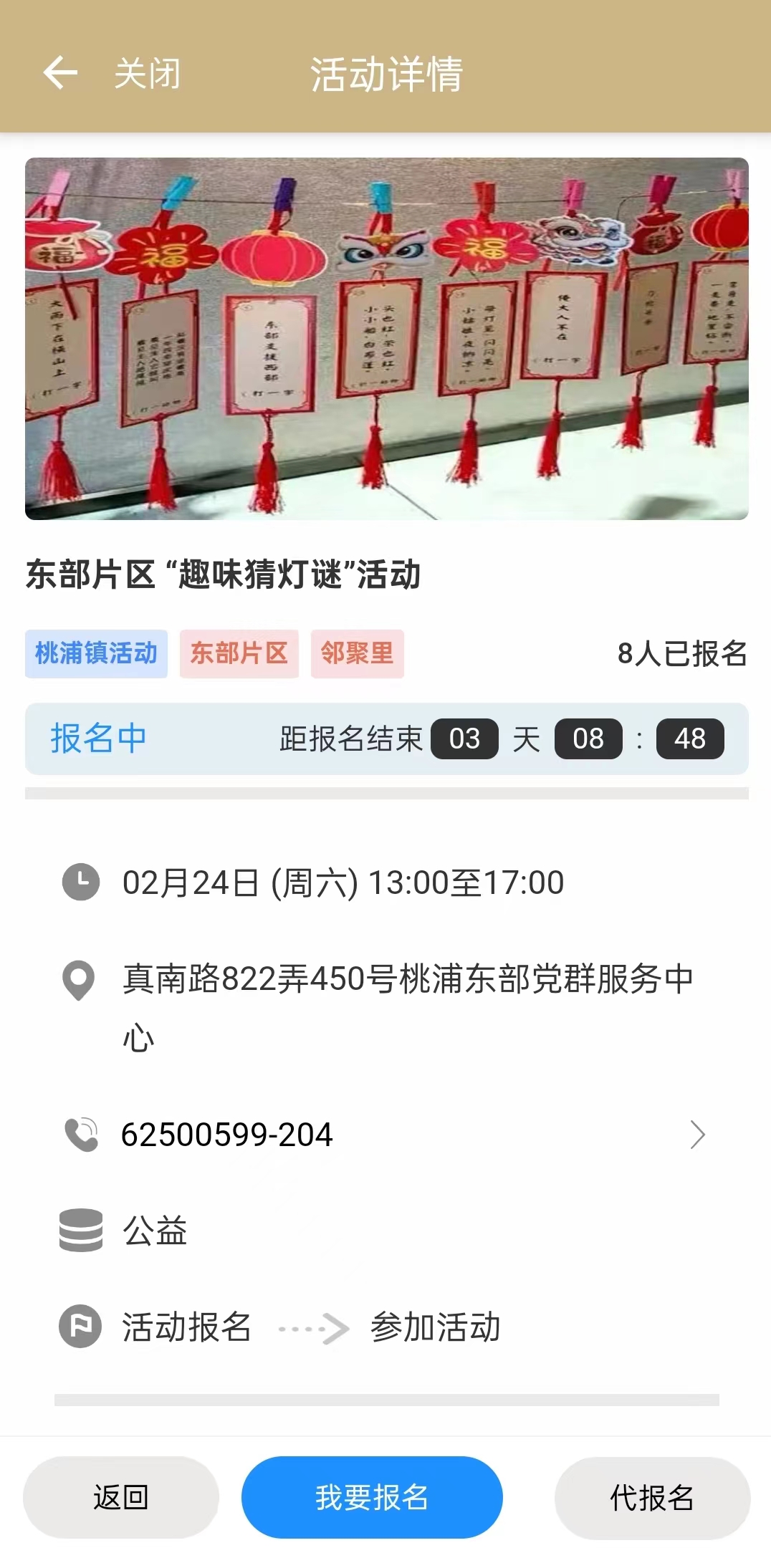This screenshot has height=1568, width=771.
Task: Select the 东部片区 tag
Action: (239, 653)
